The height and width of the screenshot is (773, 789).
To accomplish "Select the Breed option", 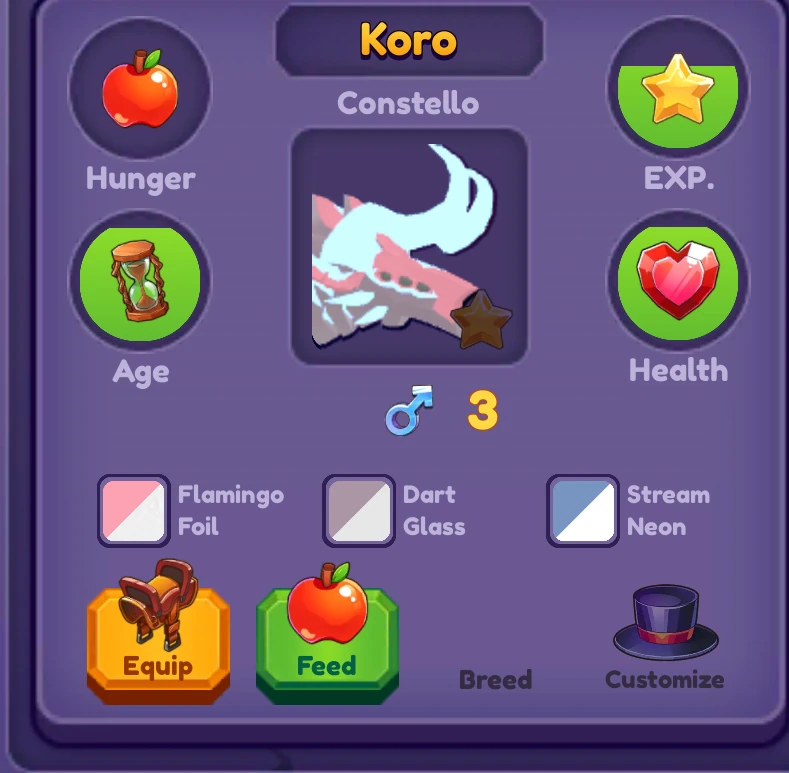I will tap(495, 679).
